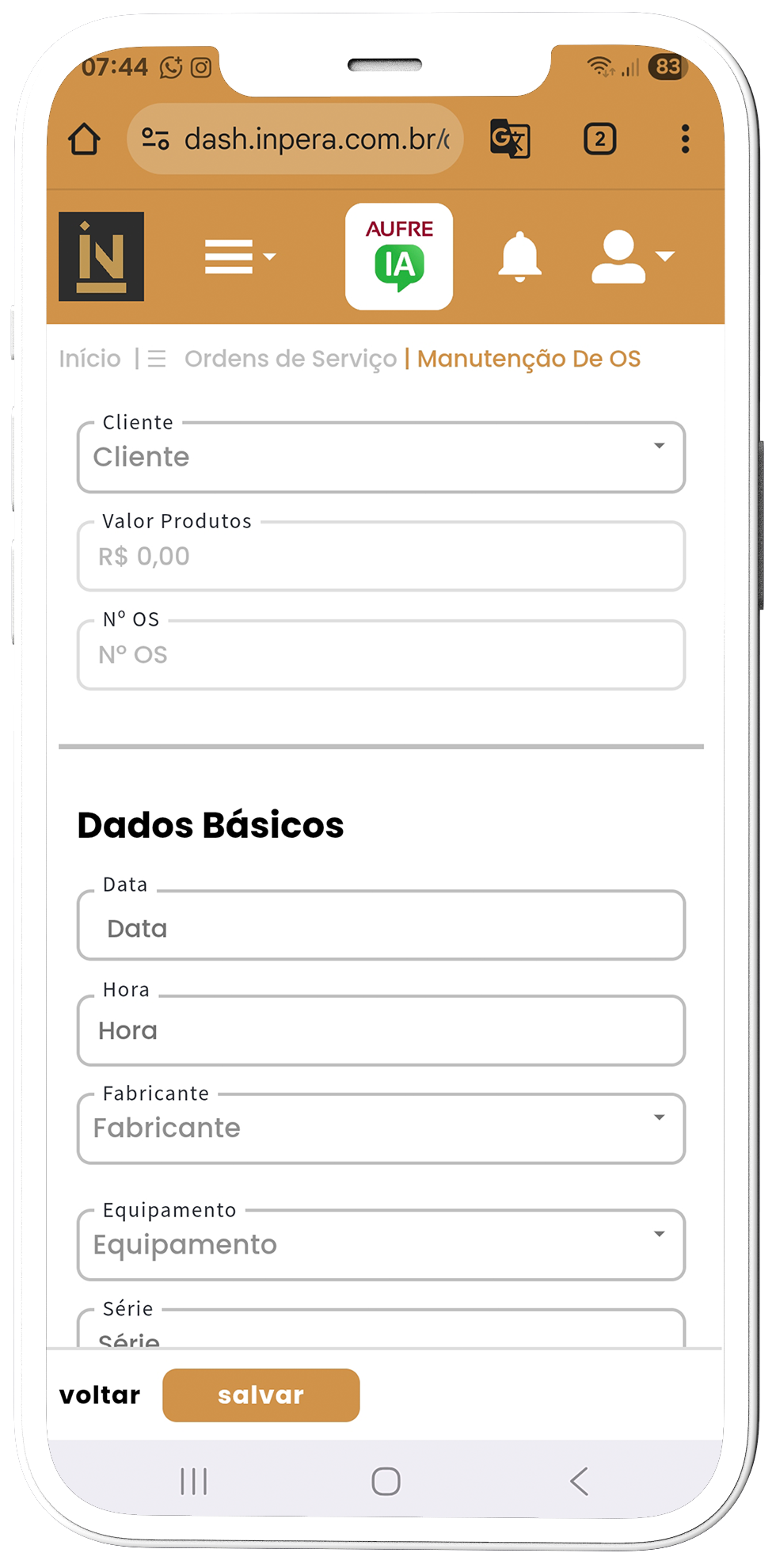
Task: Expand the Fabricante dropdown
Action: coord(380,1128)
